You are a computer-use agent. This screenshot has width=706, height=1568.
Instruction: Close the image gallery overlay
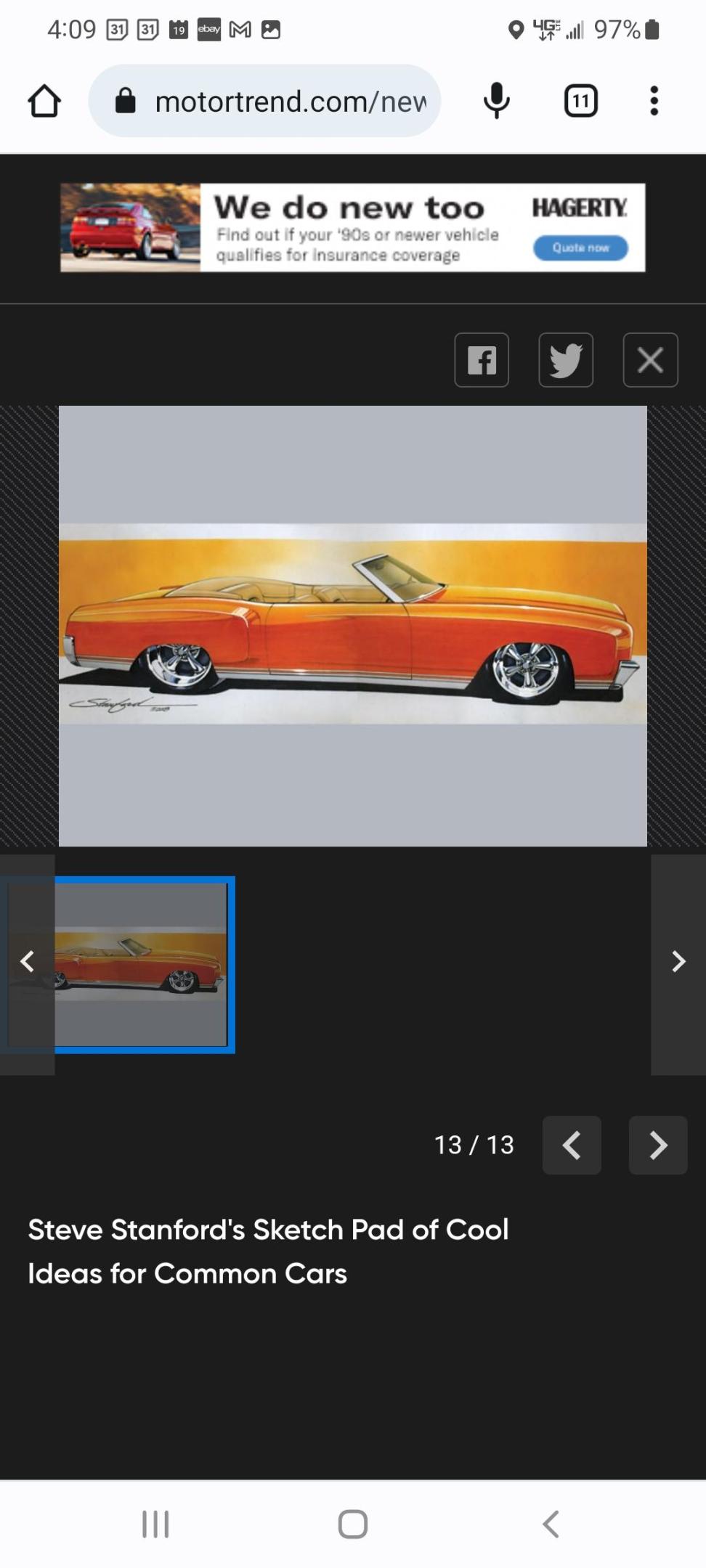[x=650, y=359]
